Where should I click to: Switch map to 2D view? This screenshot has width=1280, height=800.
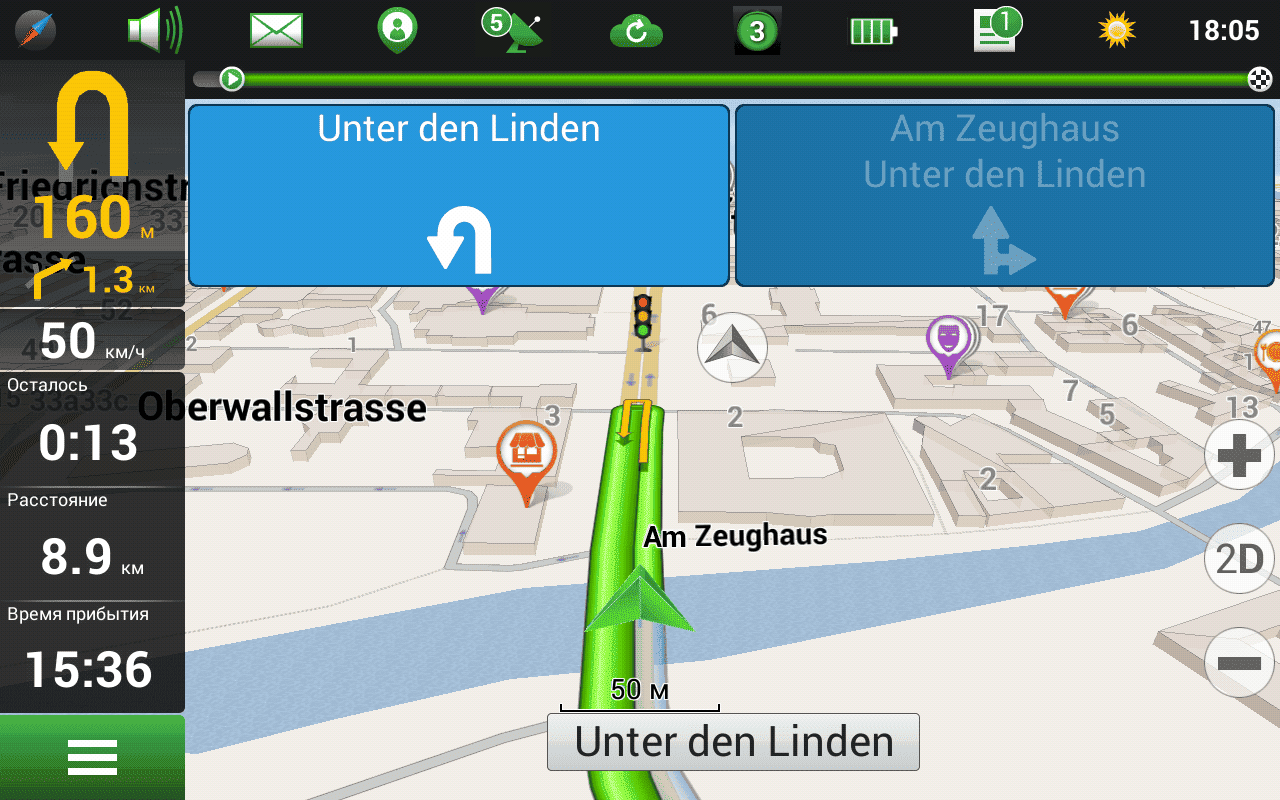1240,559
